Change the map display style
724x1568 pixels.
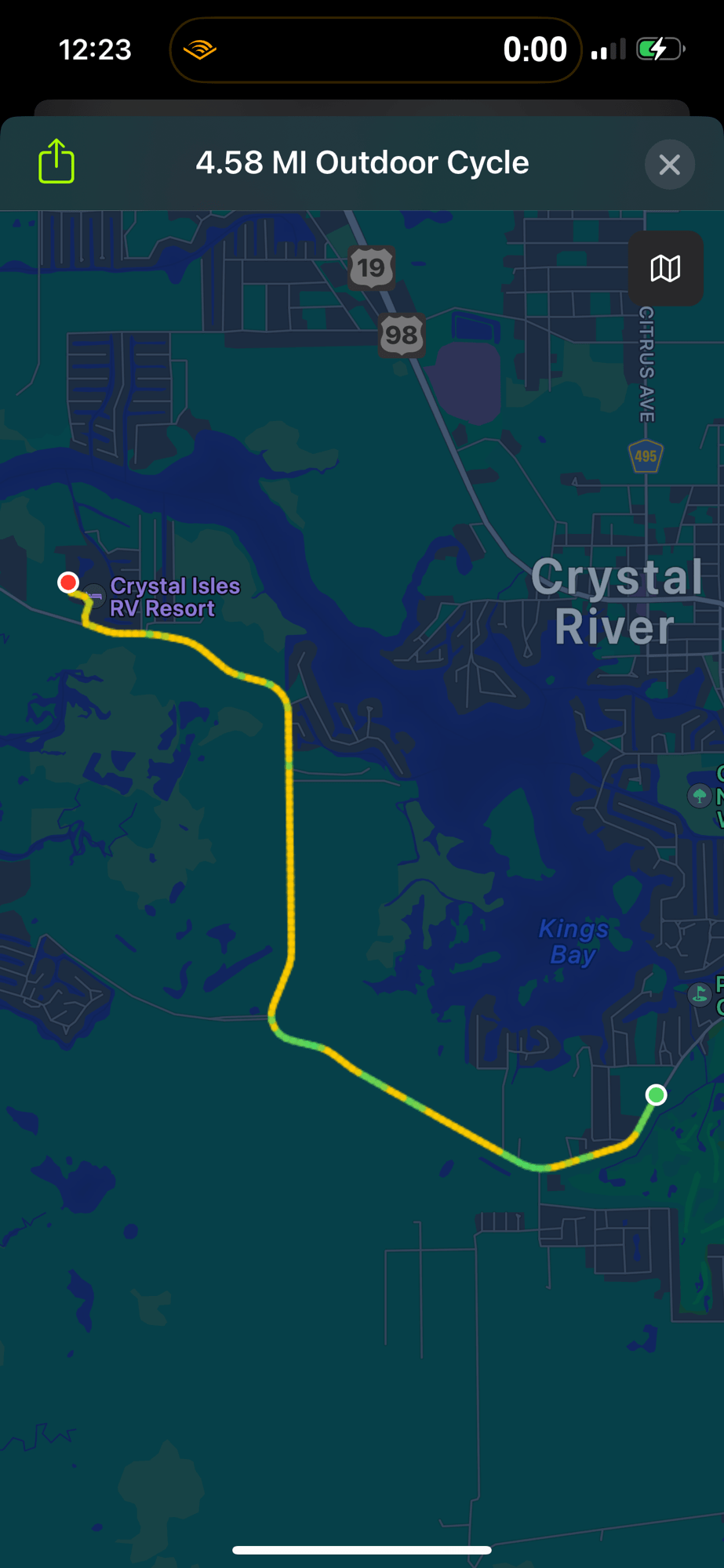pyautogui.click(x=665, y=269)
